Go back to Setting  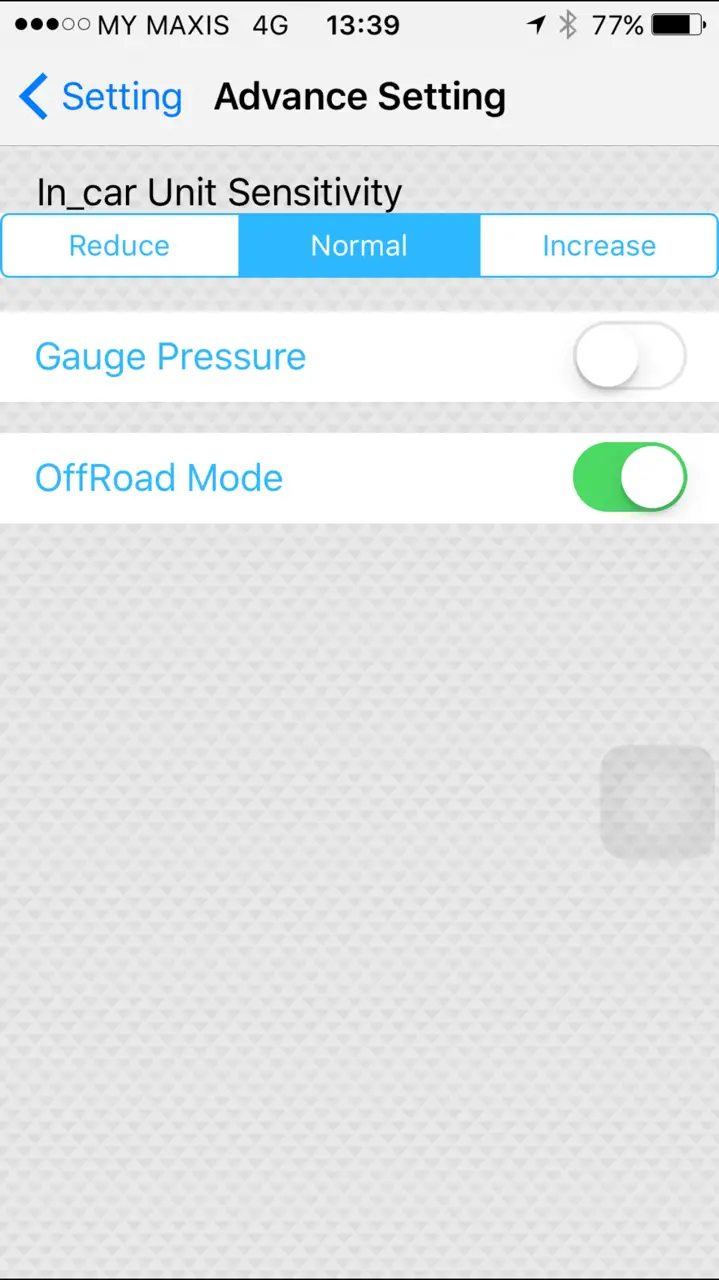tap(100, 97)
